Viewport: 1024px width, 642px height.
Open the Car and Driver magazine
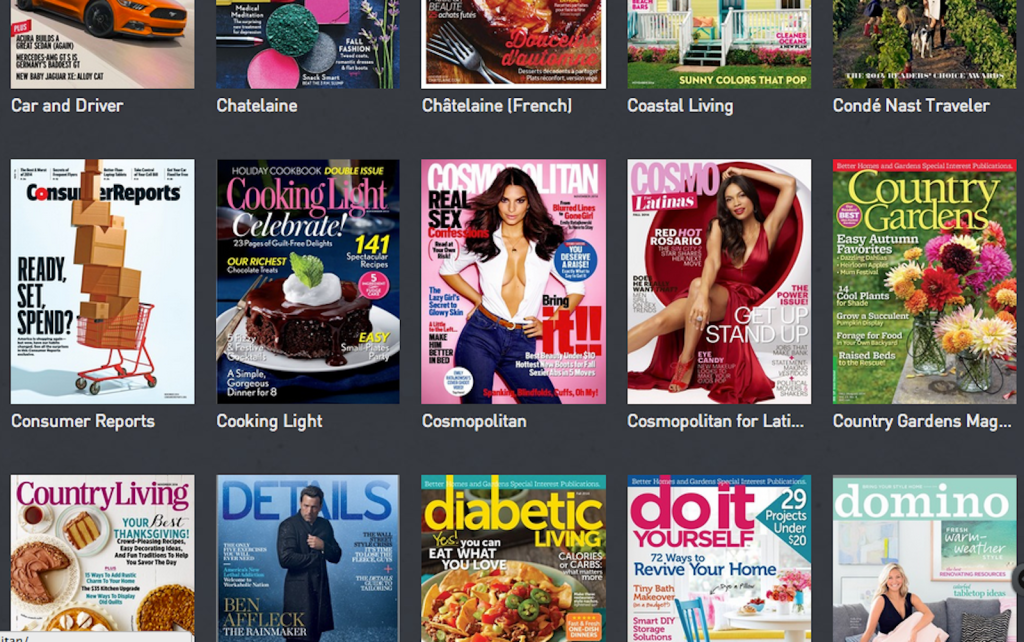point(102,44)
